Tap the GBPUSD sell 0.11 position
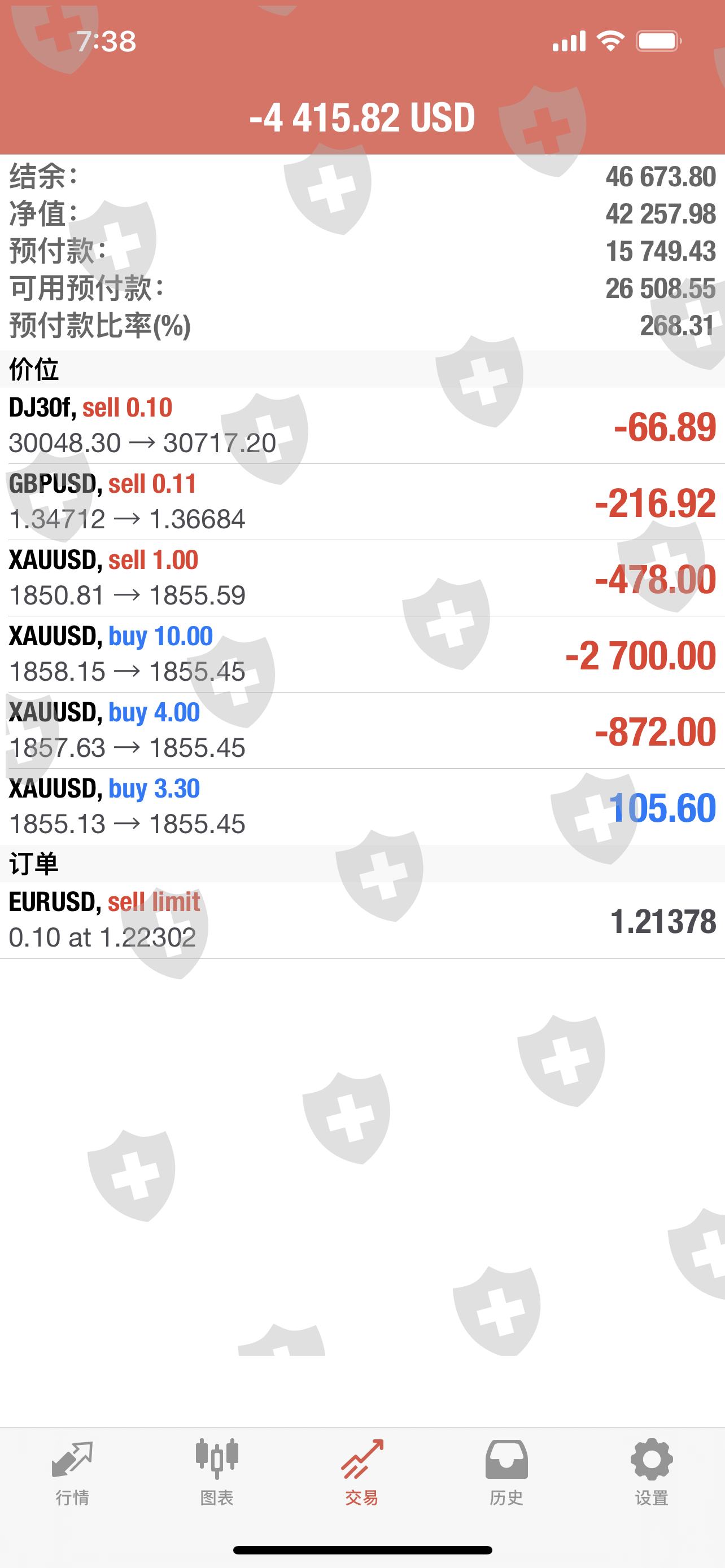This screenshot has width=725, height=1568. pos(362,502)
